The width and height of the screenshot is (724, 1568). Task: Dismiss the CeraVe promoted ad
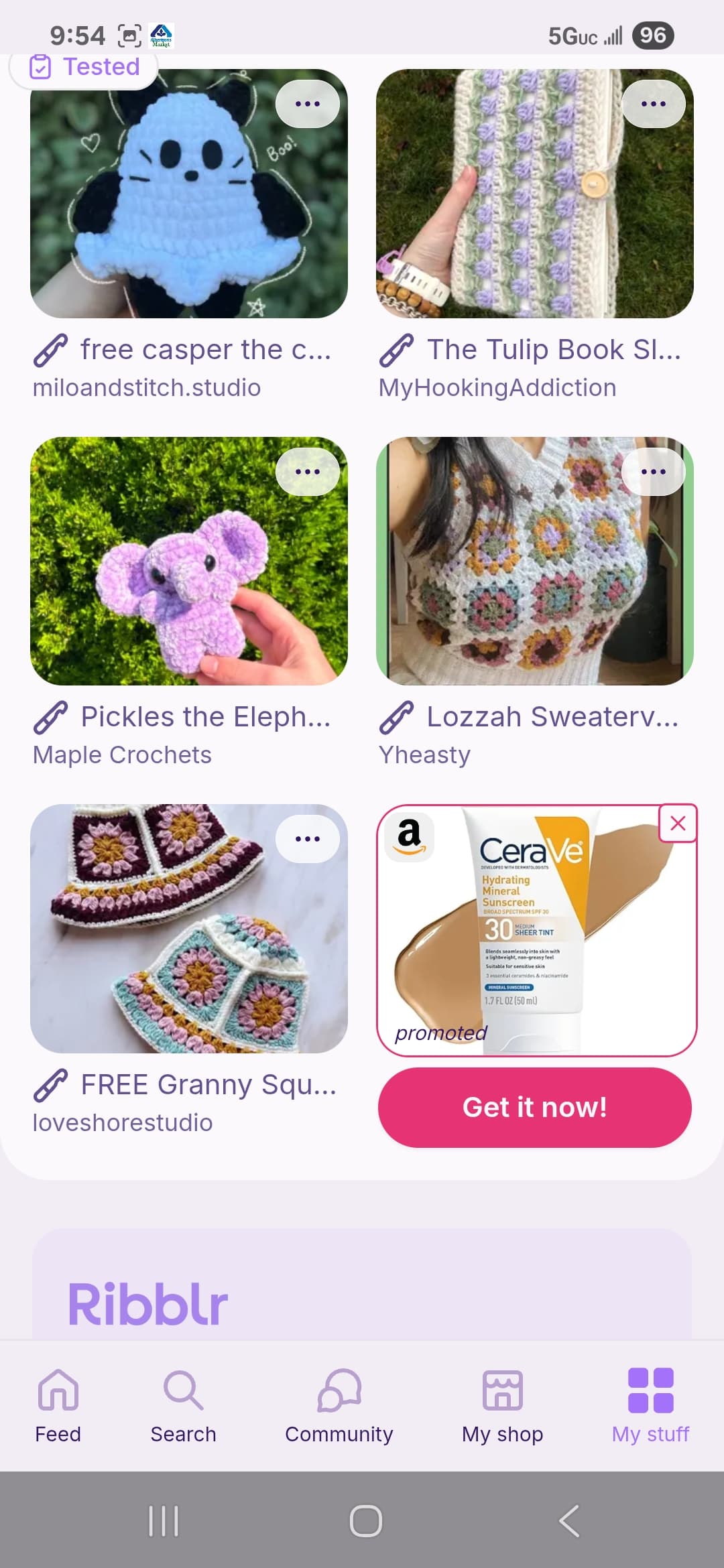(x=678, y=824)
